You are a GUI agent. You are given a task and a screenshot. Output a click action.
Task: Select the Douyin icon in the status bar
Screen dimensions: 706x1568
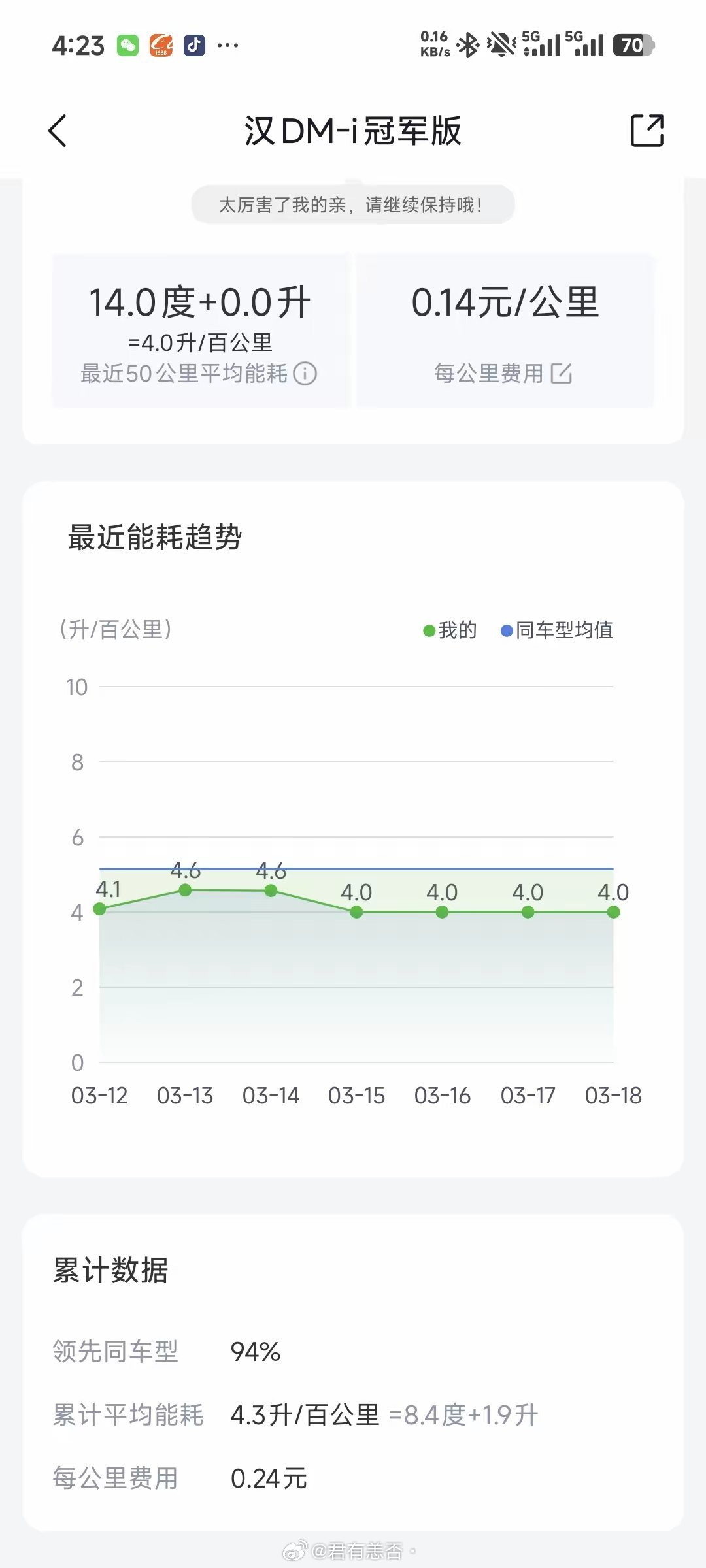tap(193, 44)
